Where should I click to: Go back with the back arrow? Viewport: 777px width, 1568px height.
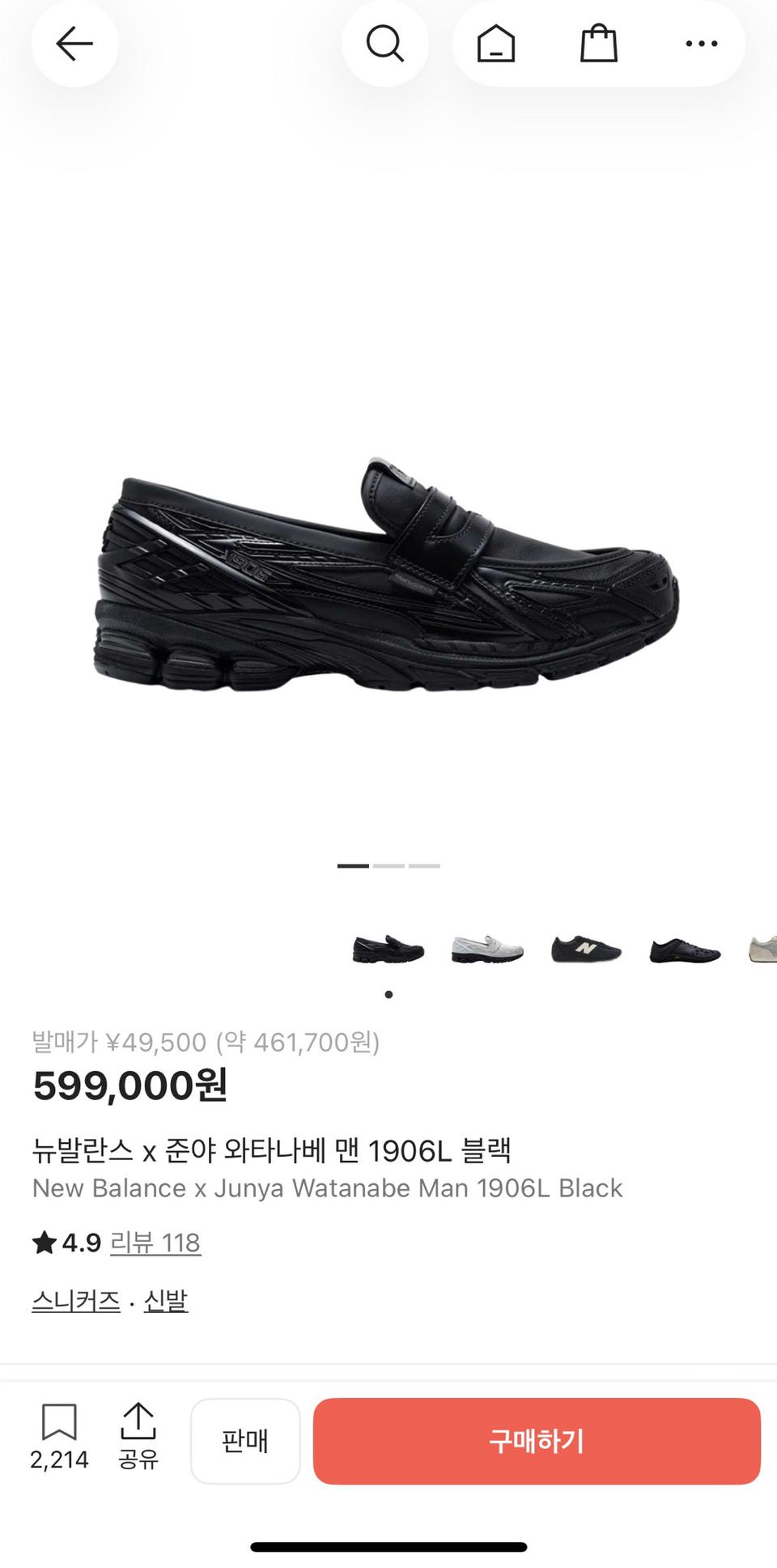coord(74,44)
